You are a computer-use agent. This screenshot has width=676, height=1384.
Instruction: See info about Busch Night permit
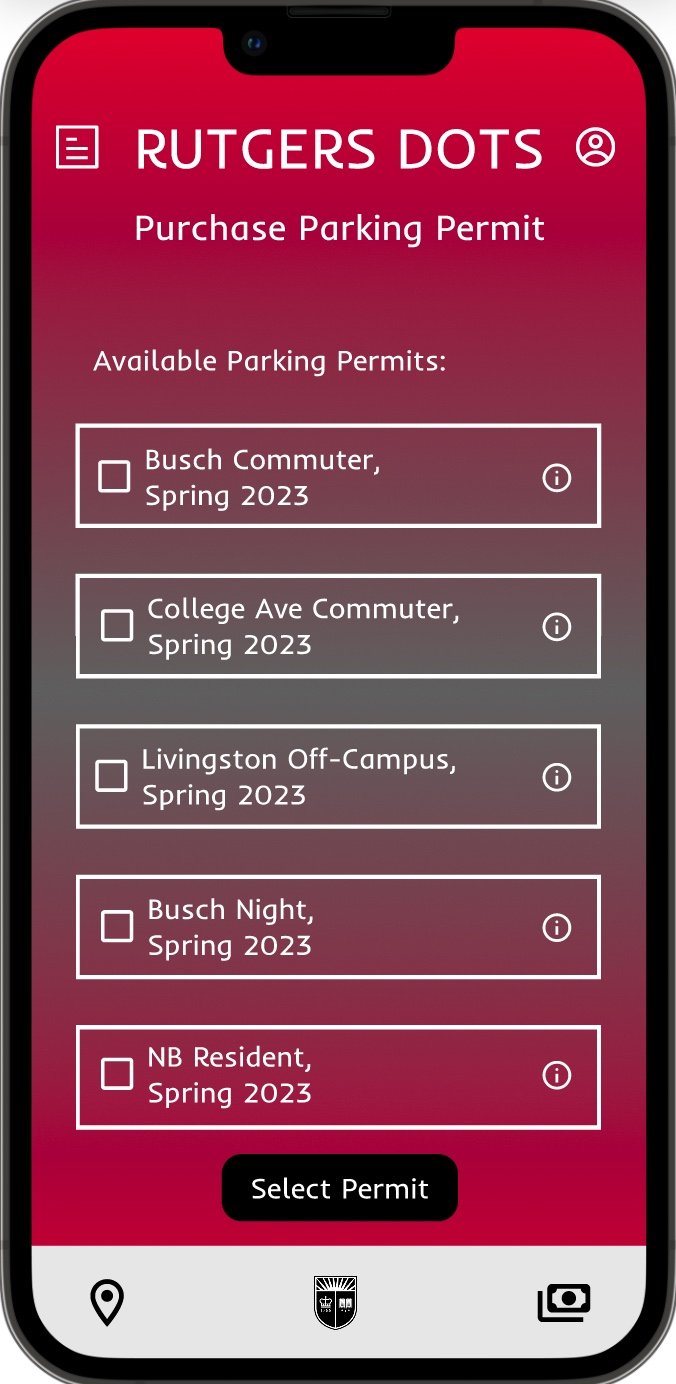tap(556, 927)
